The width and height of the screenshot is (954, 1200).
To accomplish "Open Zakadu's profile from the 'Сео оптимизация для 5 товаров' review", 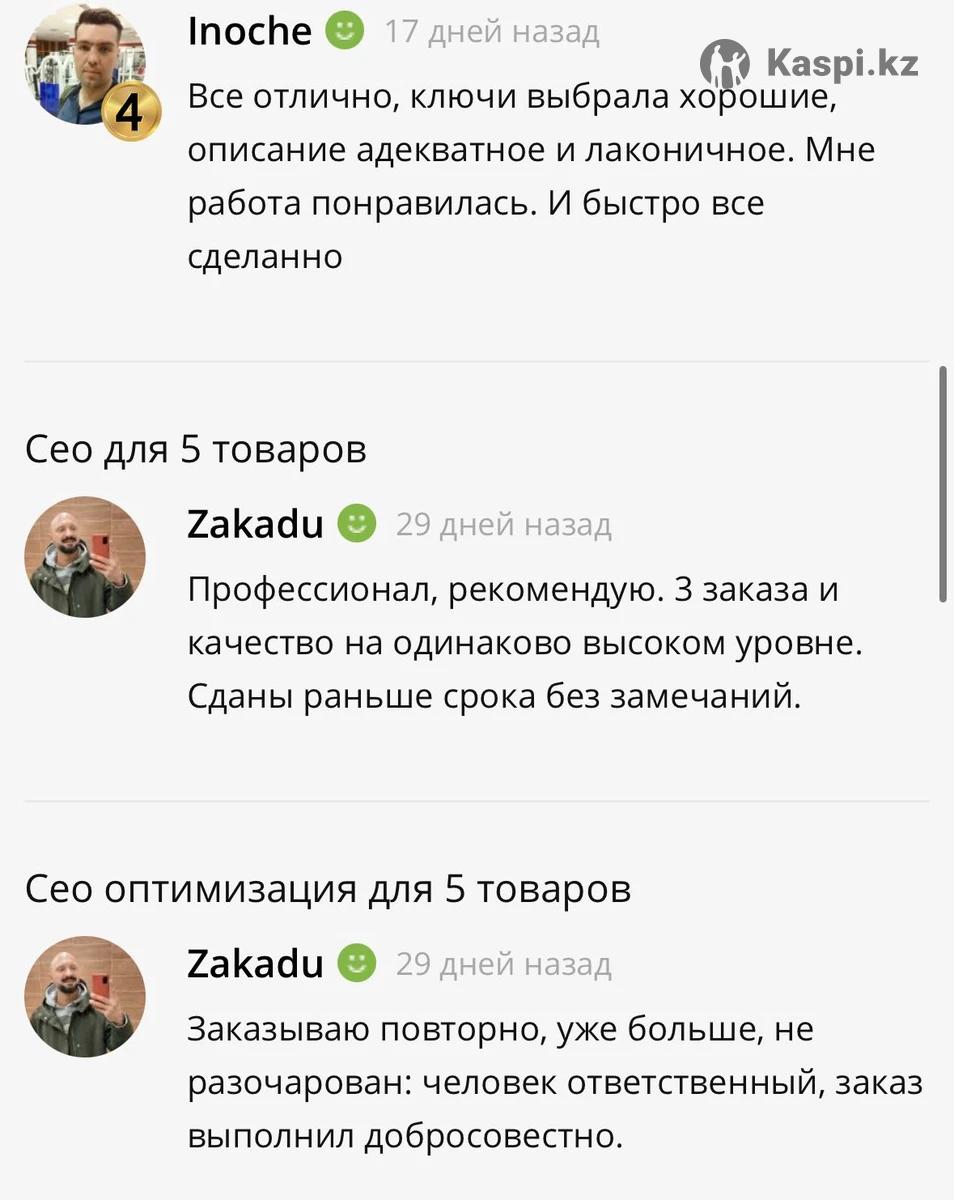I will pyautogui.click(x=255, y=964).
